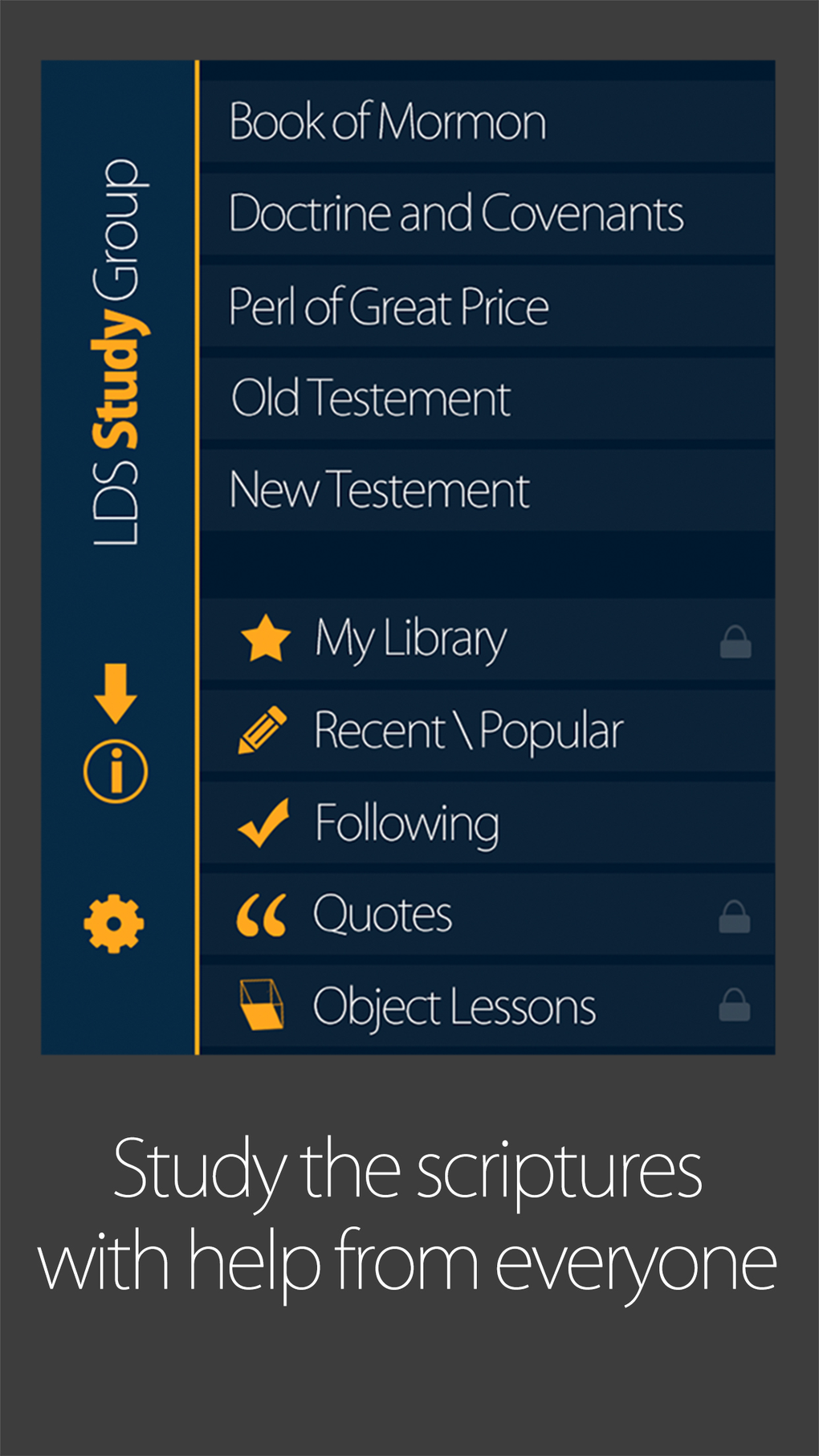819x1456 pixels.
Task: Click the lock icon next to Object Lessons
Action: [733, 1005]
